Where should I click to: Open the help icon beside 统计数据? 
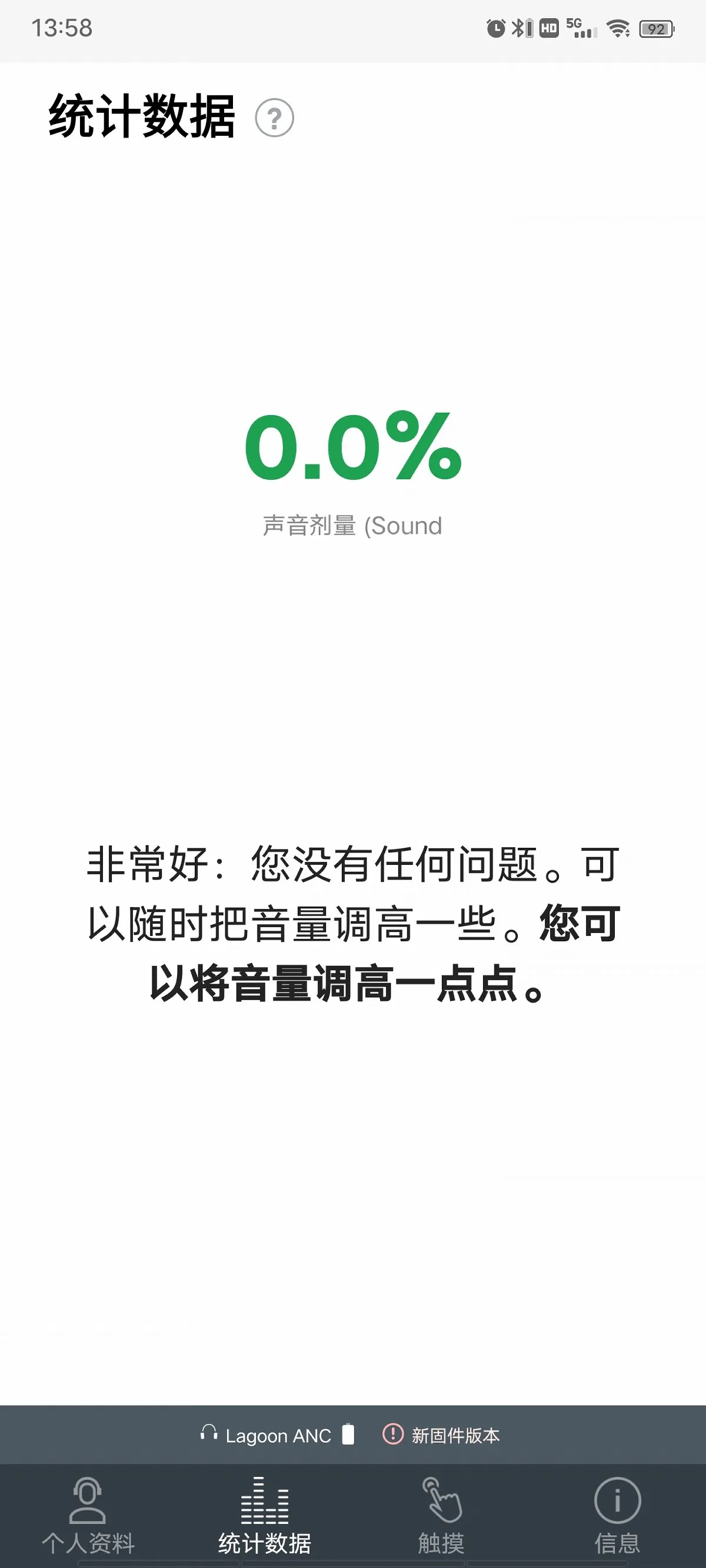[x=274, y=118]
